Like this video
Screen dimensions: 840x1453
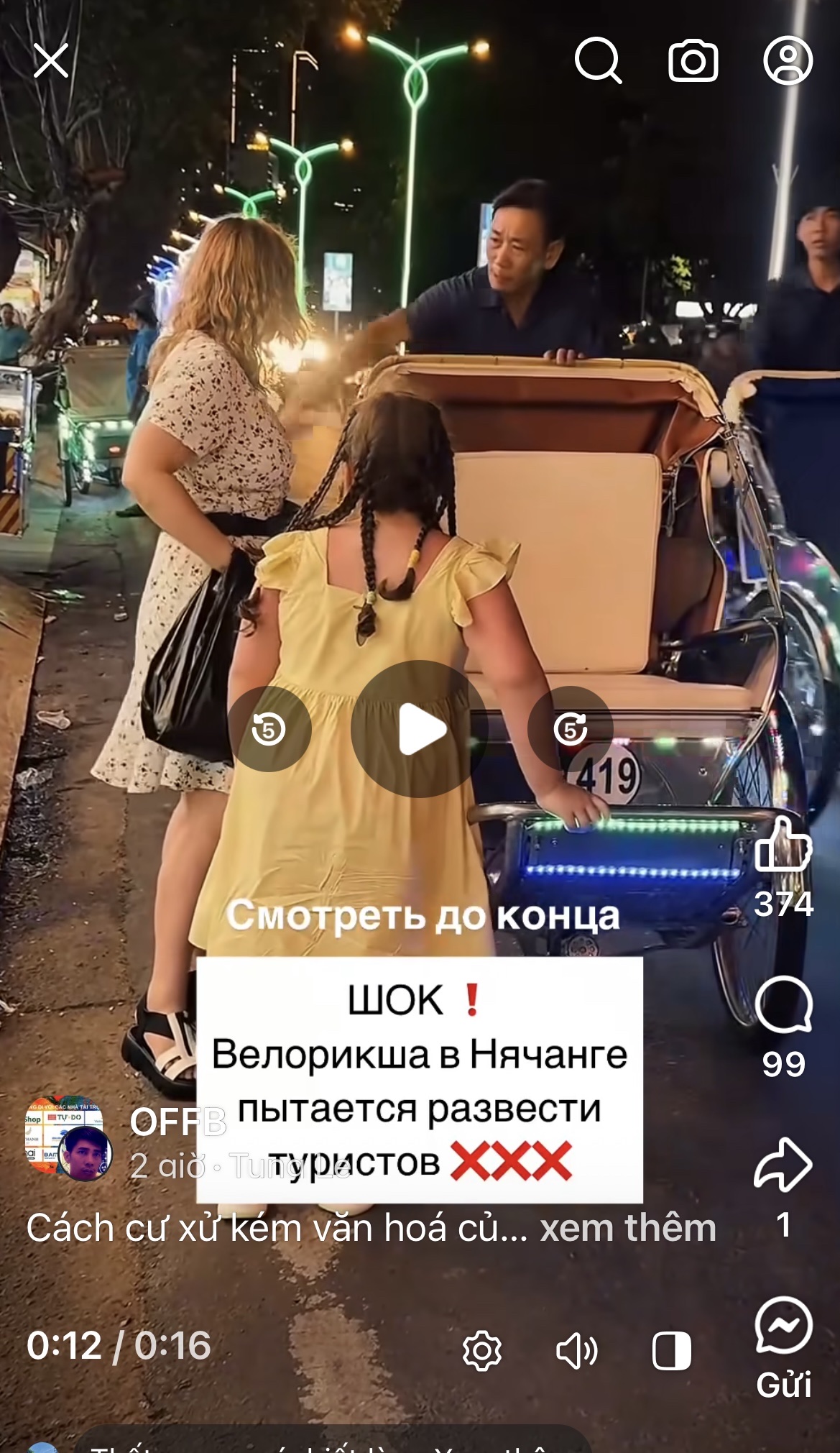point(783,845)
